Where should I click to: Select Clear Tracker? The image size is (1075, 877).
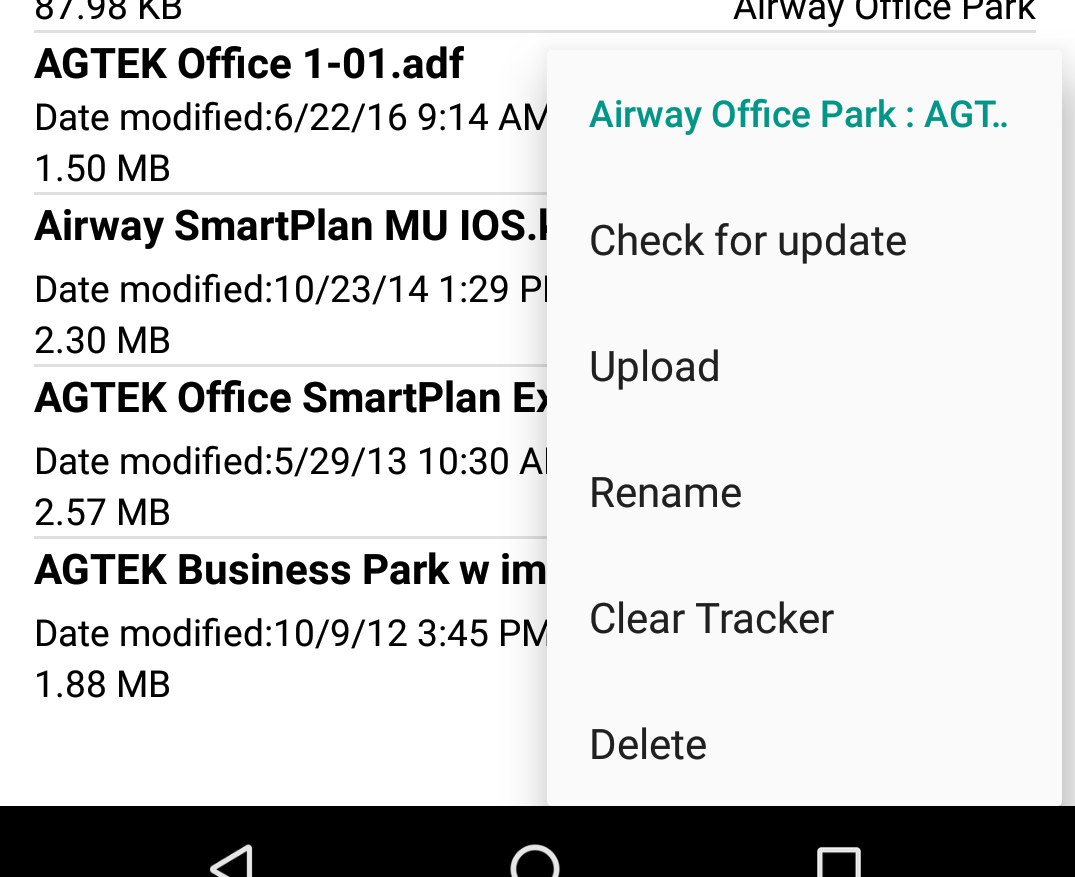712,619
